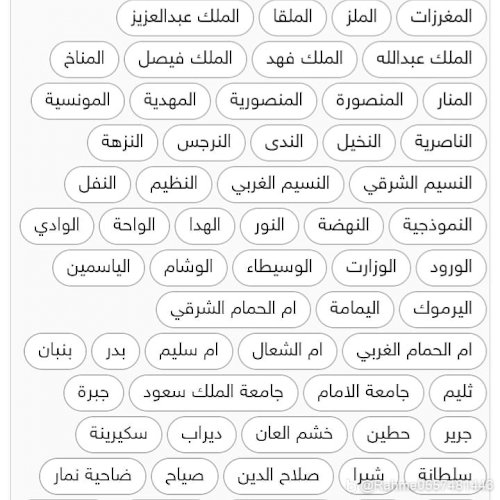Choose ام الحمام الشرقي chip
Screen dimensions: 500x500
click(x=233, y=309)
